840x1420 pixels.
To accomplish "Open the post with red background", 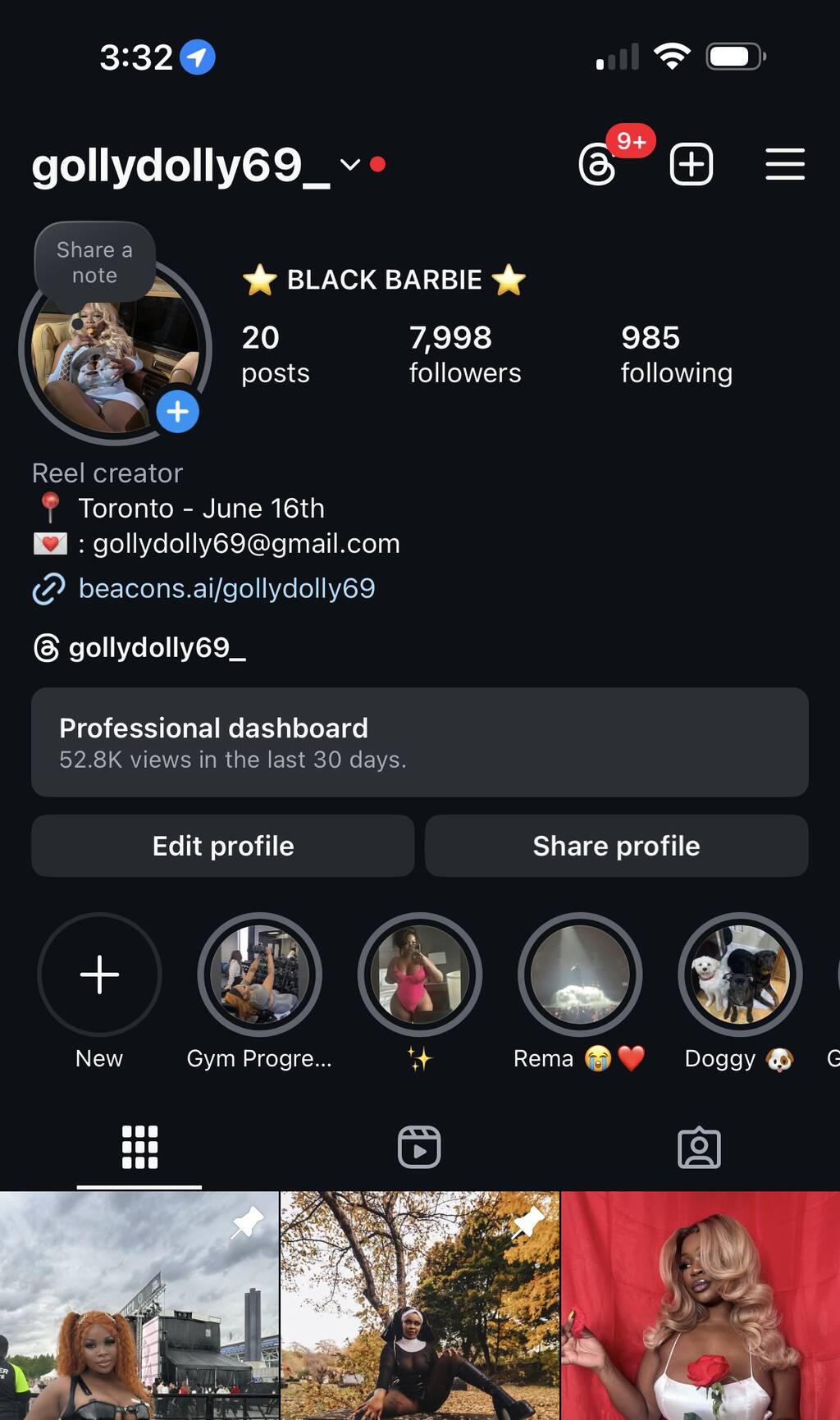I will click(x=701, y=1306).
